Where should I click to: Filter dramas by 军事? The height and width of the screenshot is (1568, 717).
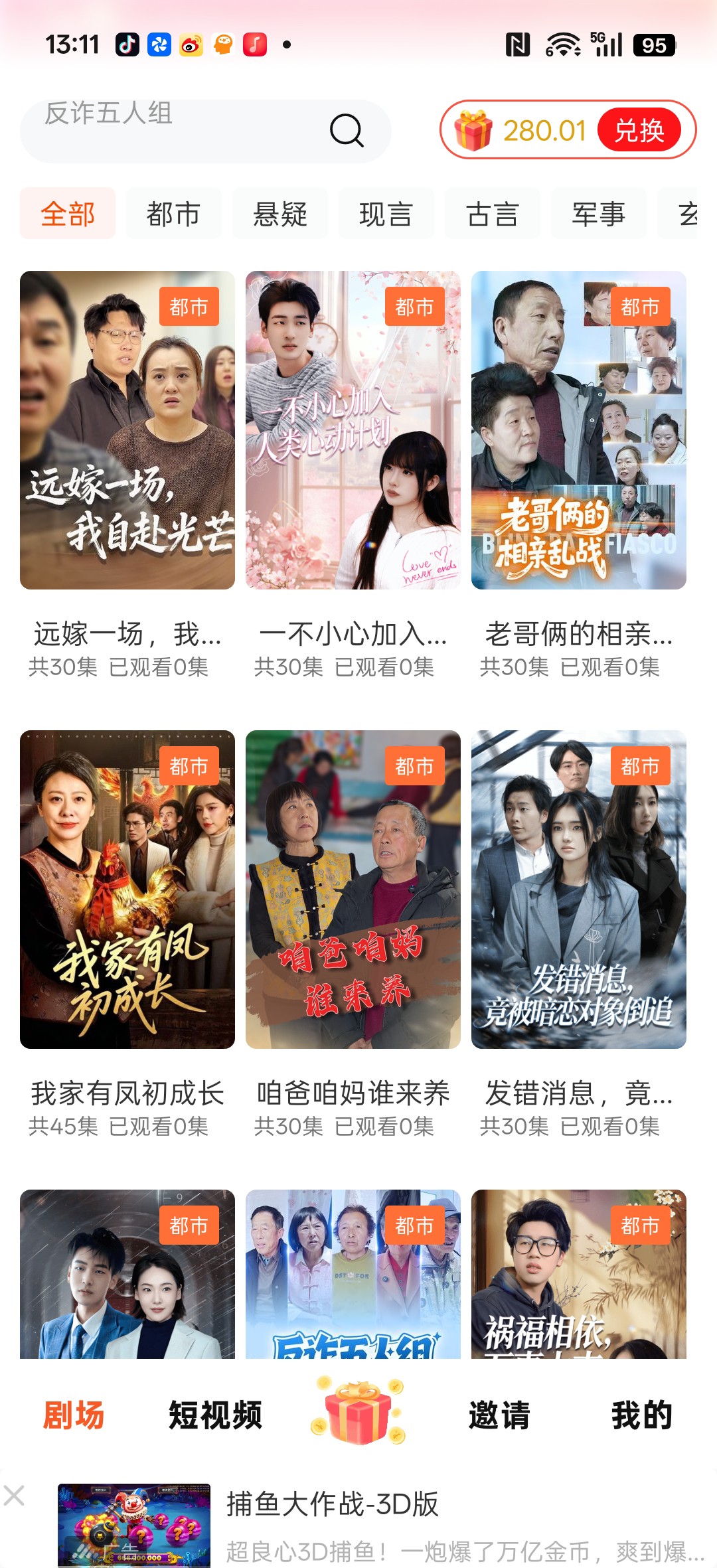point(598,213)
